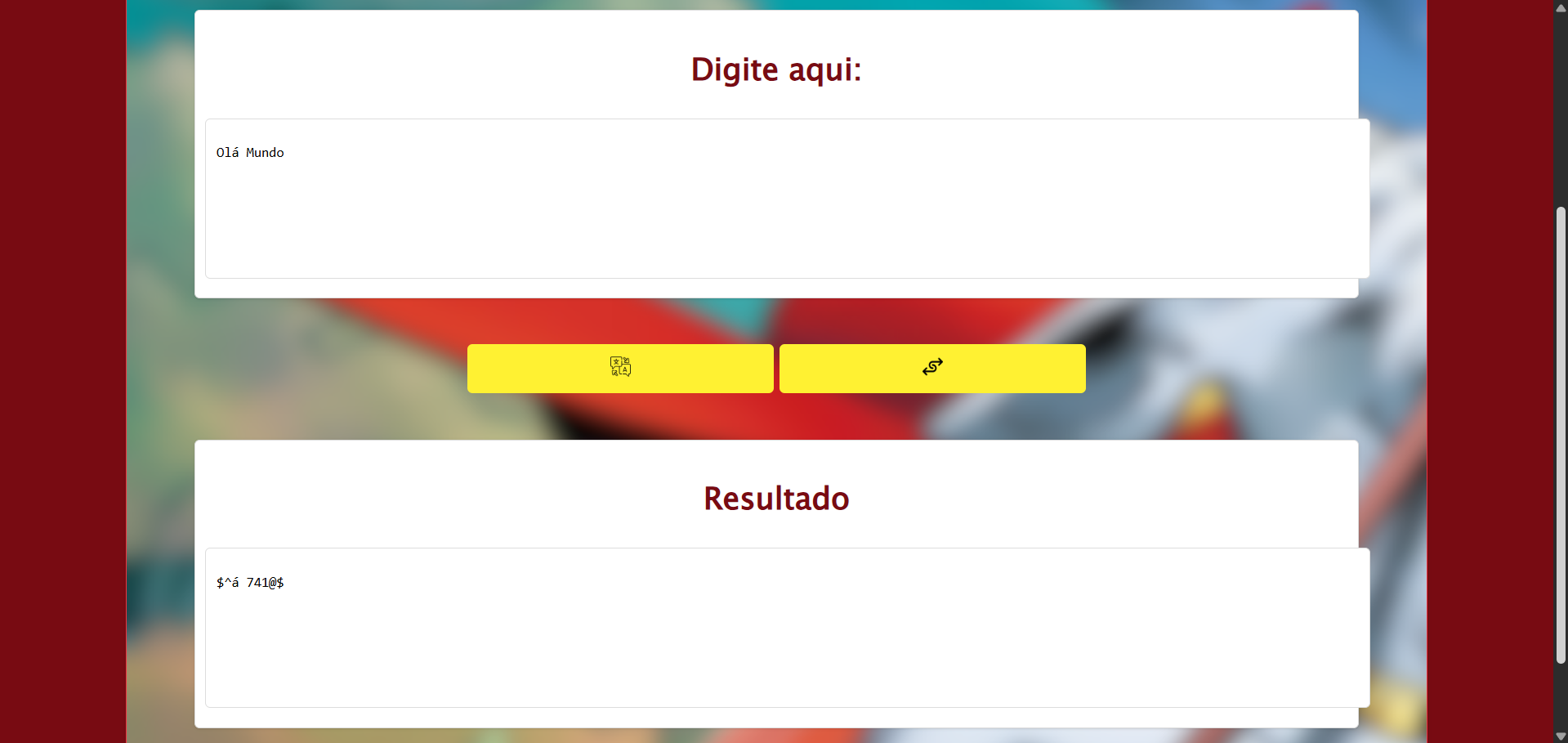Viewport: 1568px width, 743px height.
Task: Tap the Resultado output text area
Action: [x=786, y=627]
